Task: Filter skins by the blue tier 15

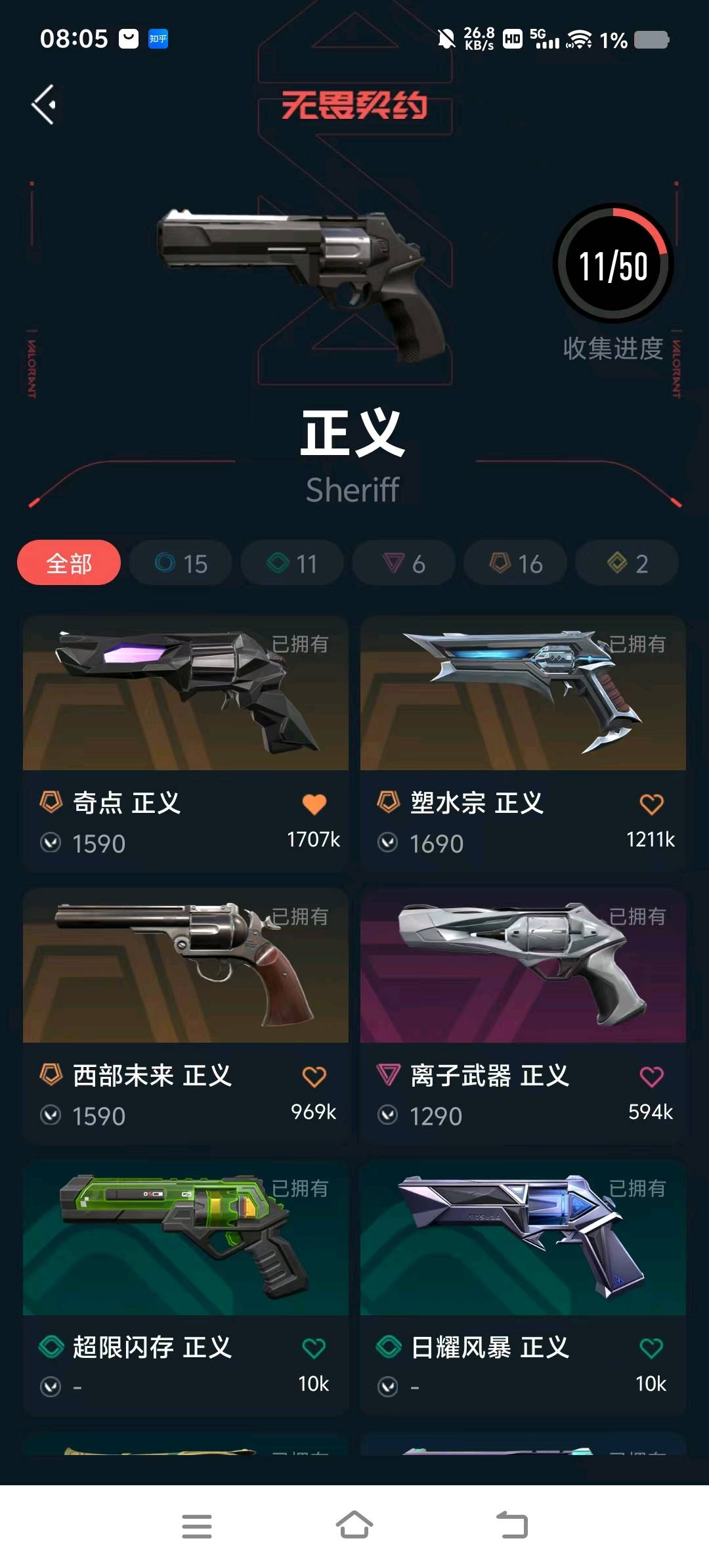Action: 181,563
